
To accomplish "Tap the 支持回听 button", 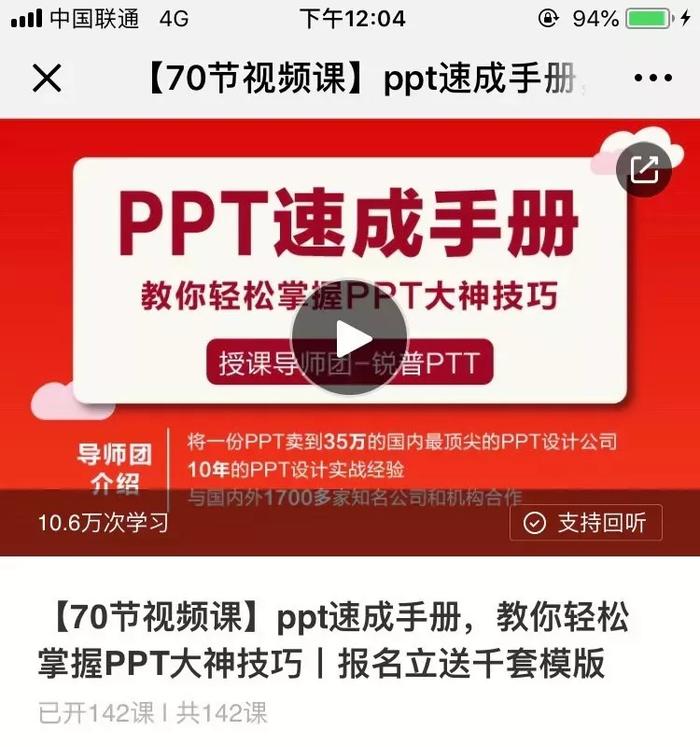I will pyautogui.click(x=585, y=522).
